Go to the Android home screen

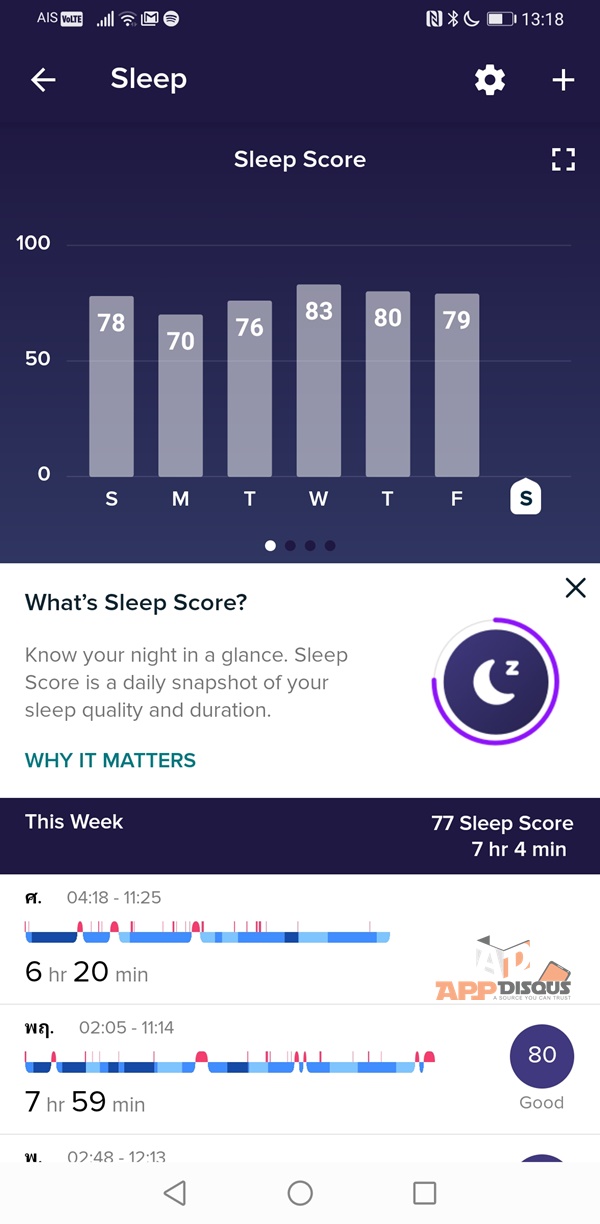(x=300, y=1192)
